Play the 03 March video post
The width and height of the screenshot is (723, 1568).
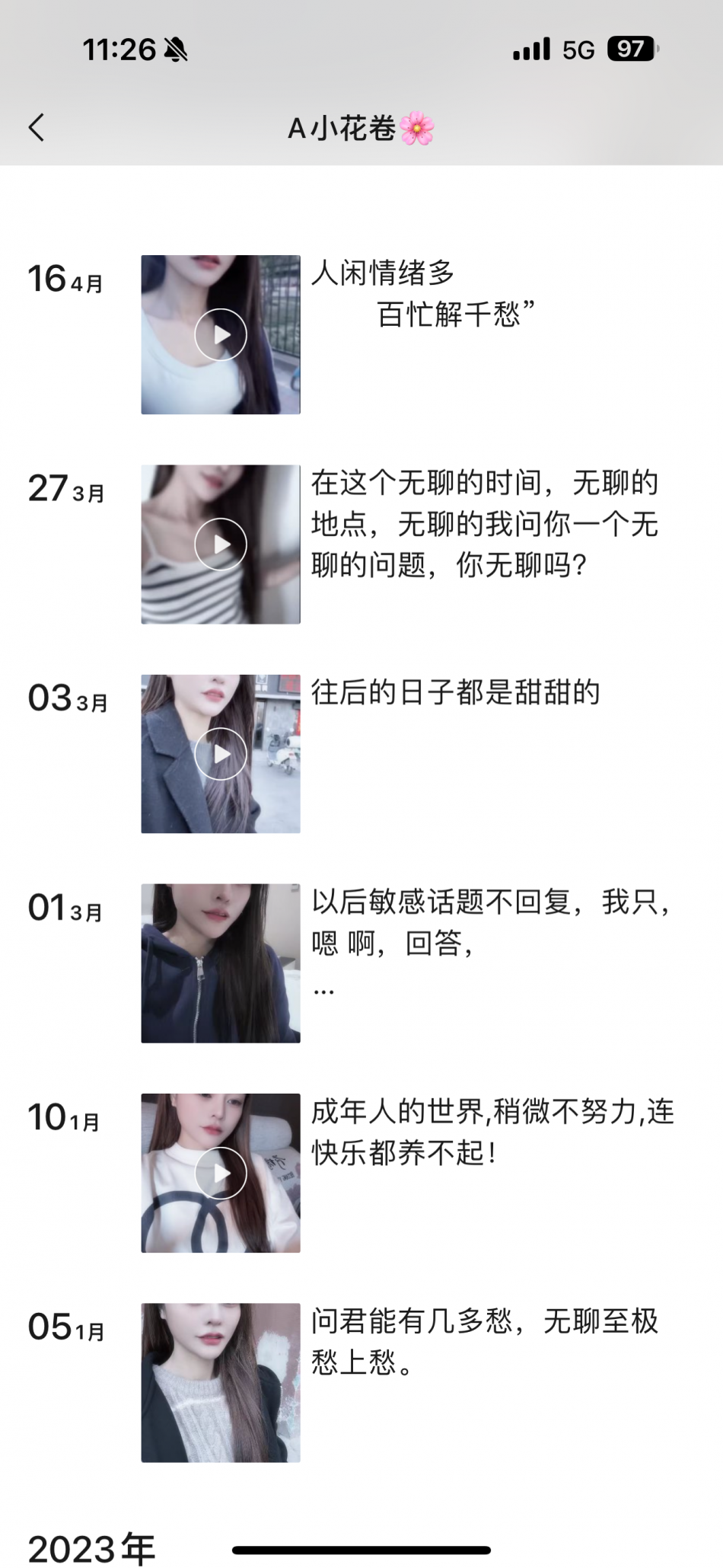coord(221,754)
